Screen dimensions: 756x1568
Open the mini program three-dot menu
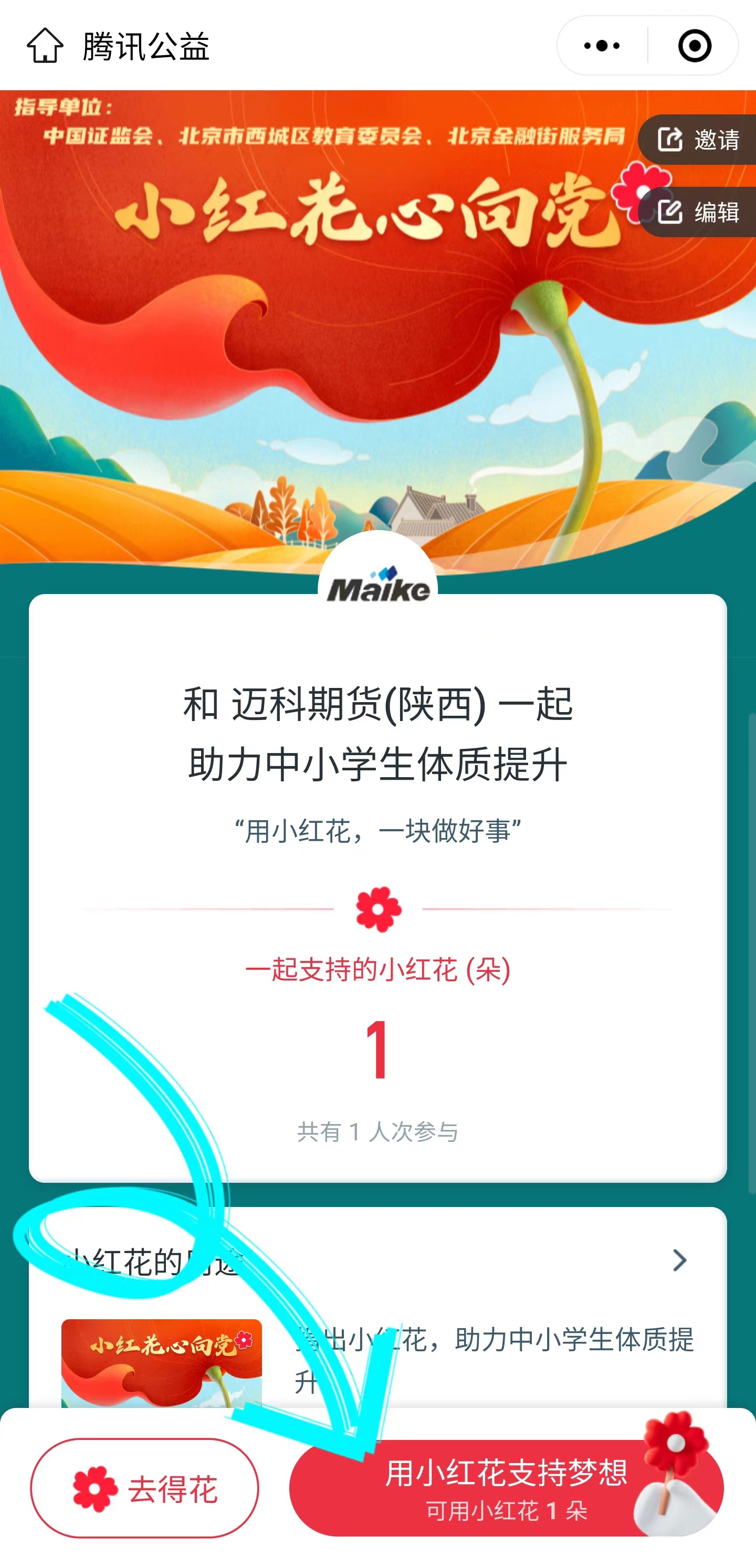(x=602, y=46)
